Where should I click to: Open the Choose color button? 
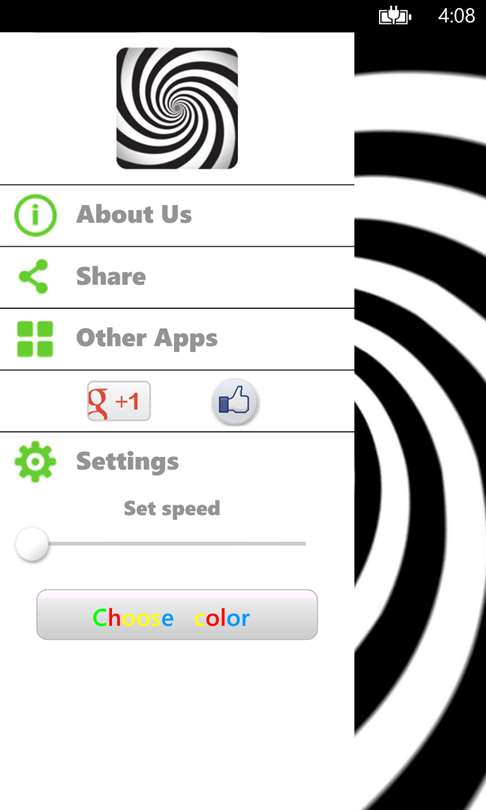click(177, 615)
